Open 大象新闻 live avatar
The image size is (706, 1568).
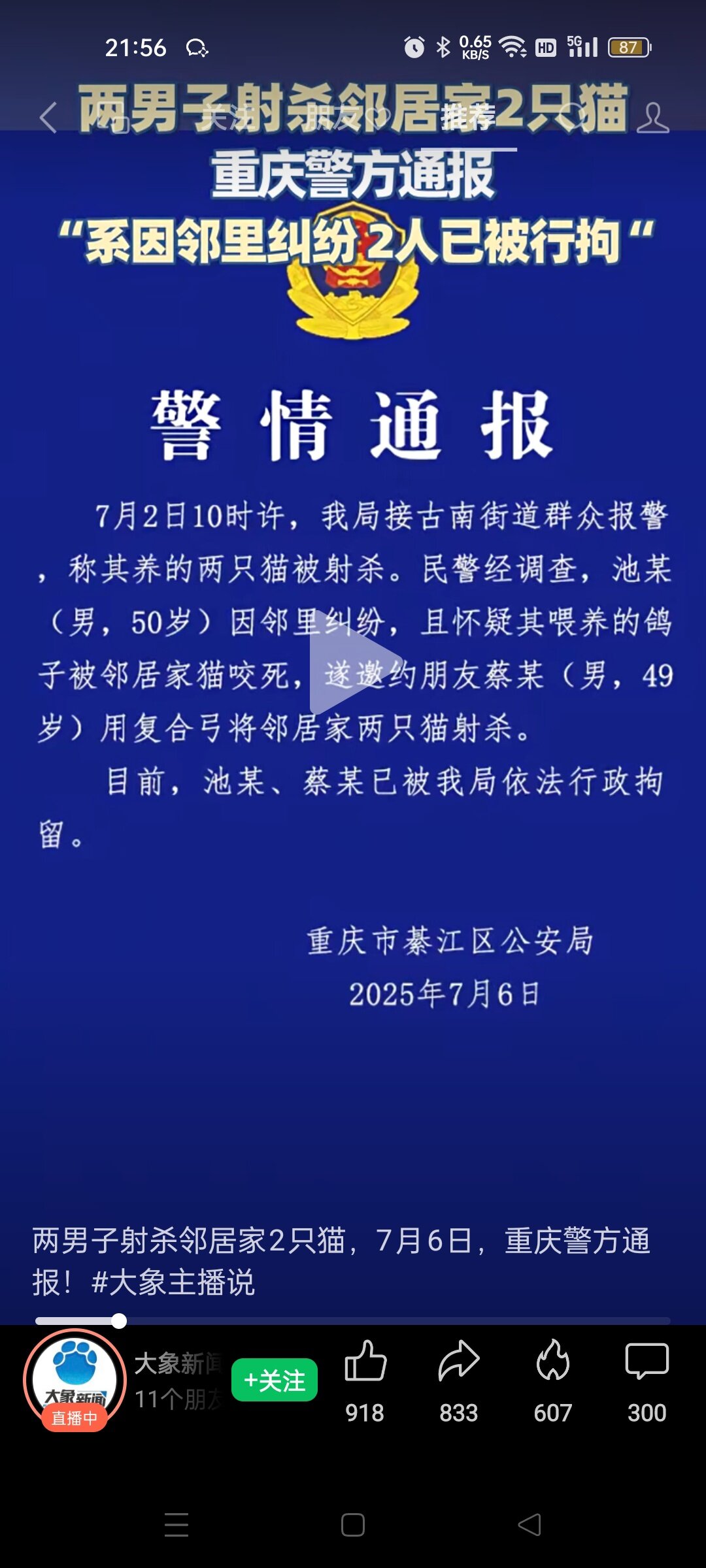tap(75, 1379)
